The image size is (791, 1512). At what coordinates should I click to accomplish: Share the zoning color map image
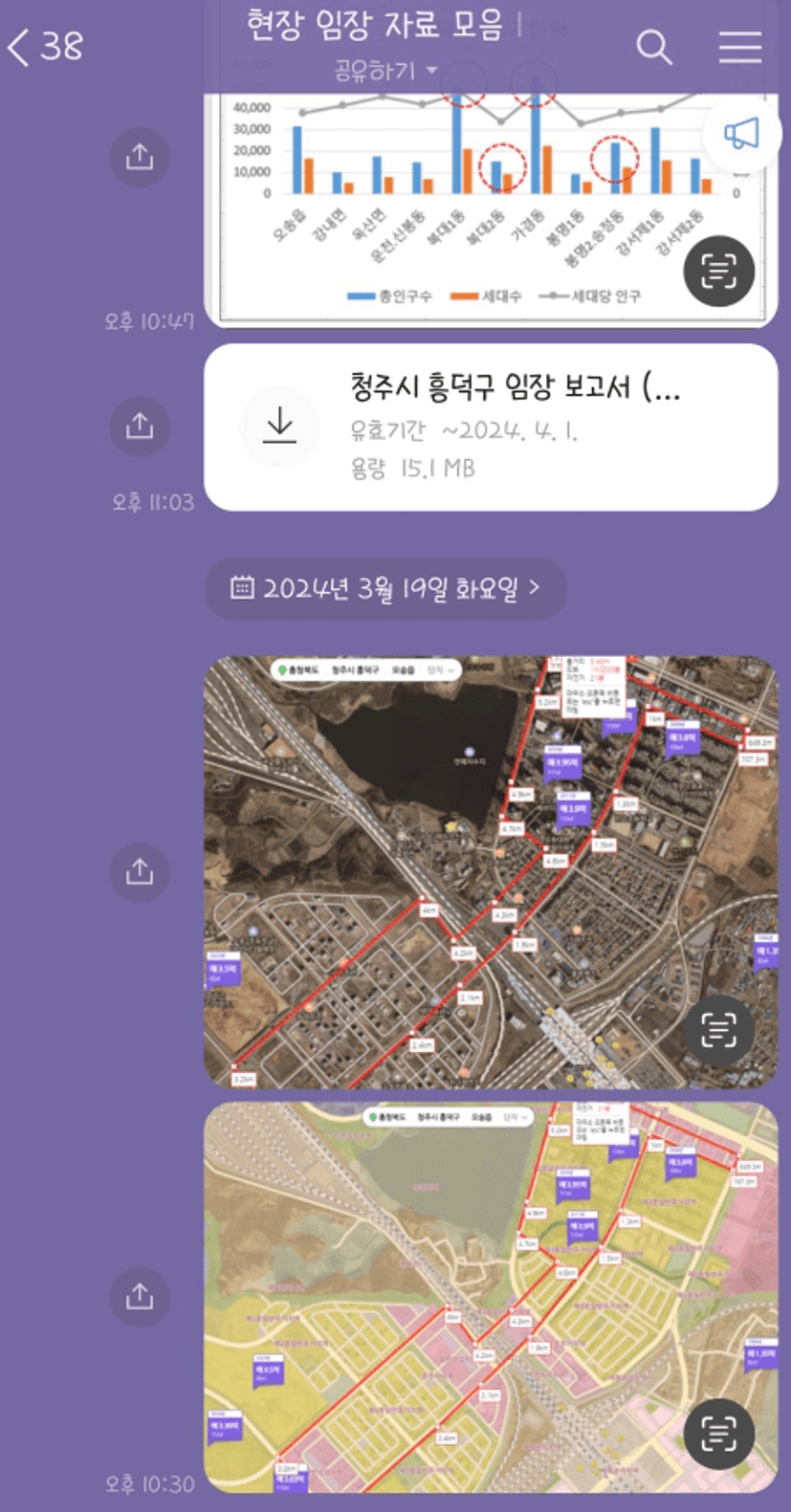click(x=140, y=1297)
